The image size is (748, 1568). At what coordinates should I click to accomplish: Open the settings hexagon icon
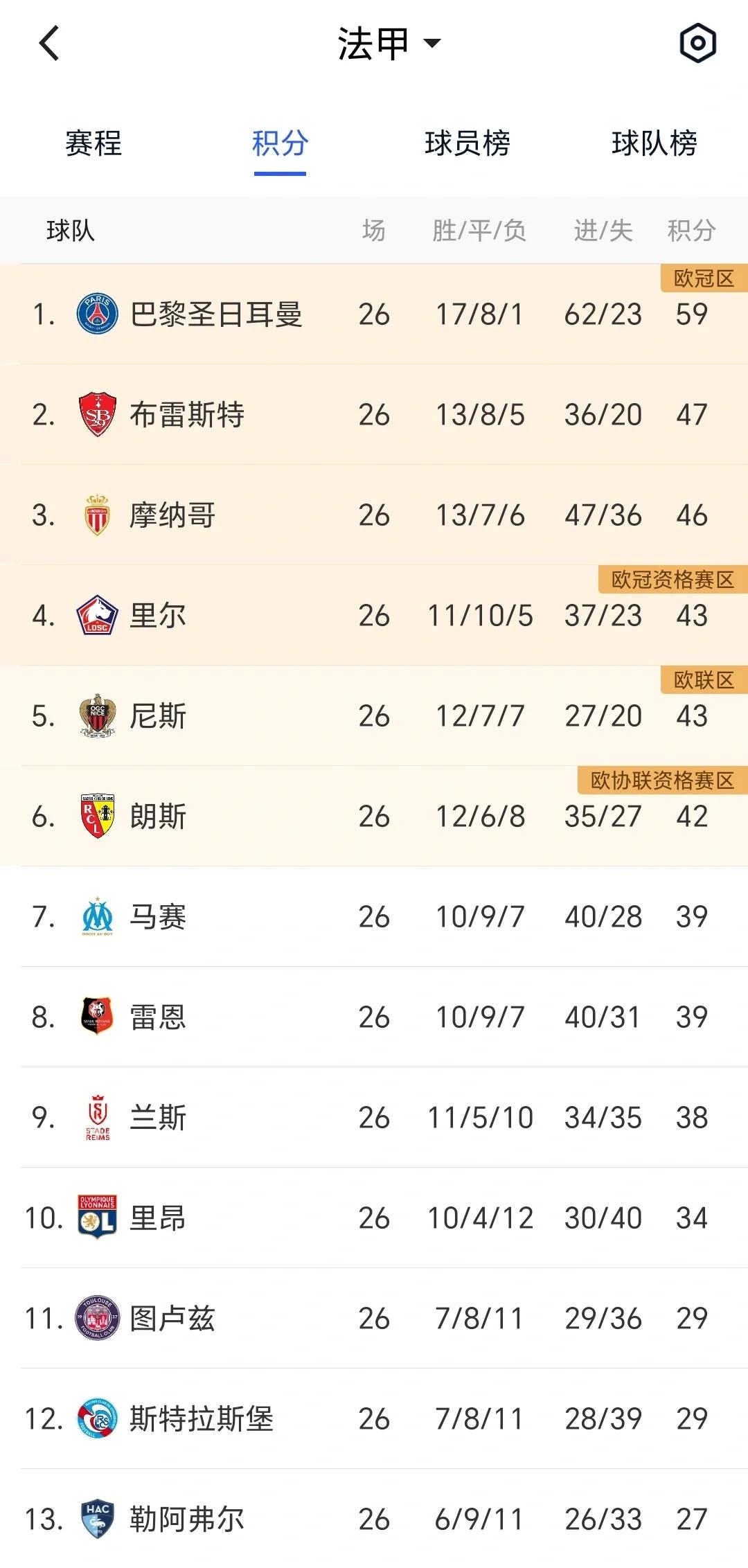tap(697, 44)
